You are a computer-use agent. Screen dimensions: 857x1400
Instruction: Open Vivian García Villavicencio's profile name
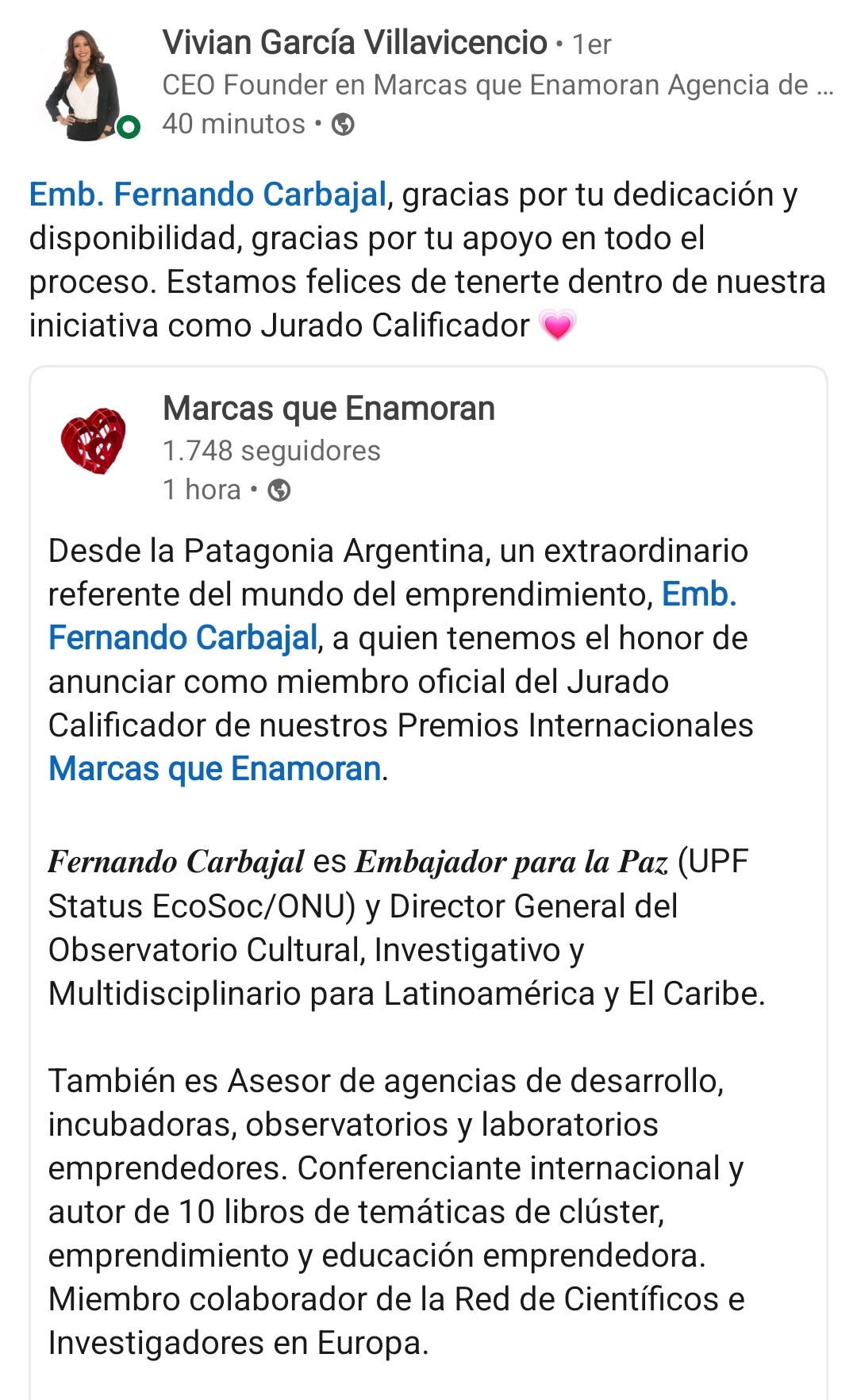coord(355,43)
